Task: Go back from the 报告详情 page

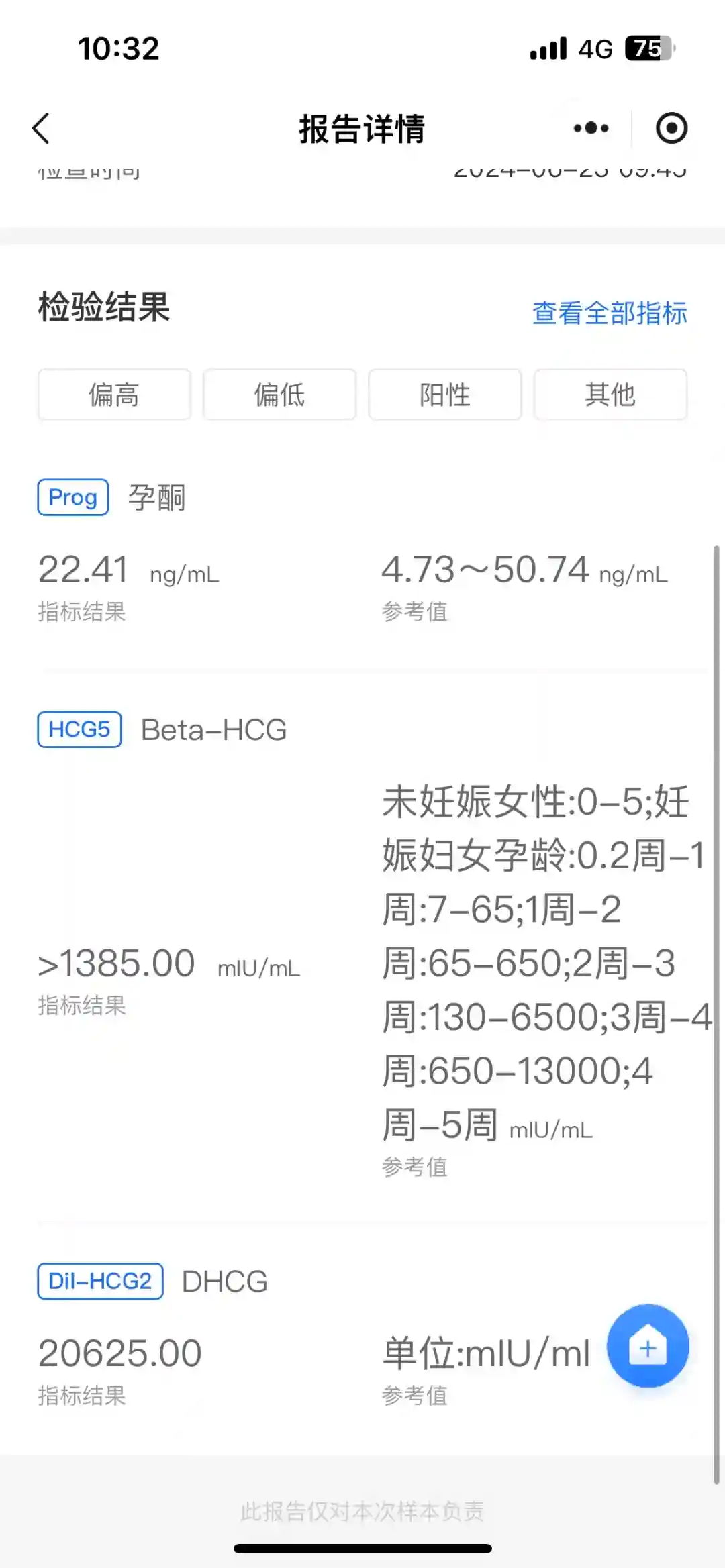Action: [x=42, y=128]
